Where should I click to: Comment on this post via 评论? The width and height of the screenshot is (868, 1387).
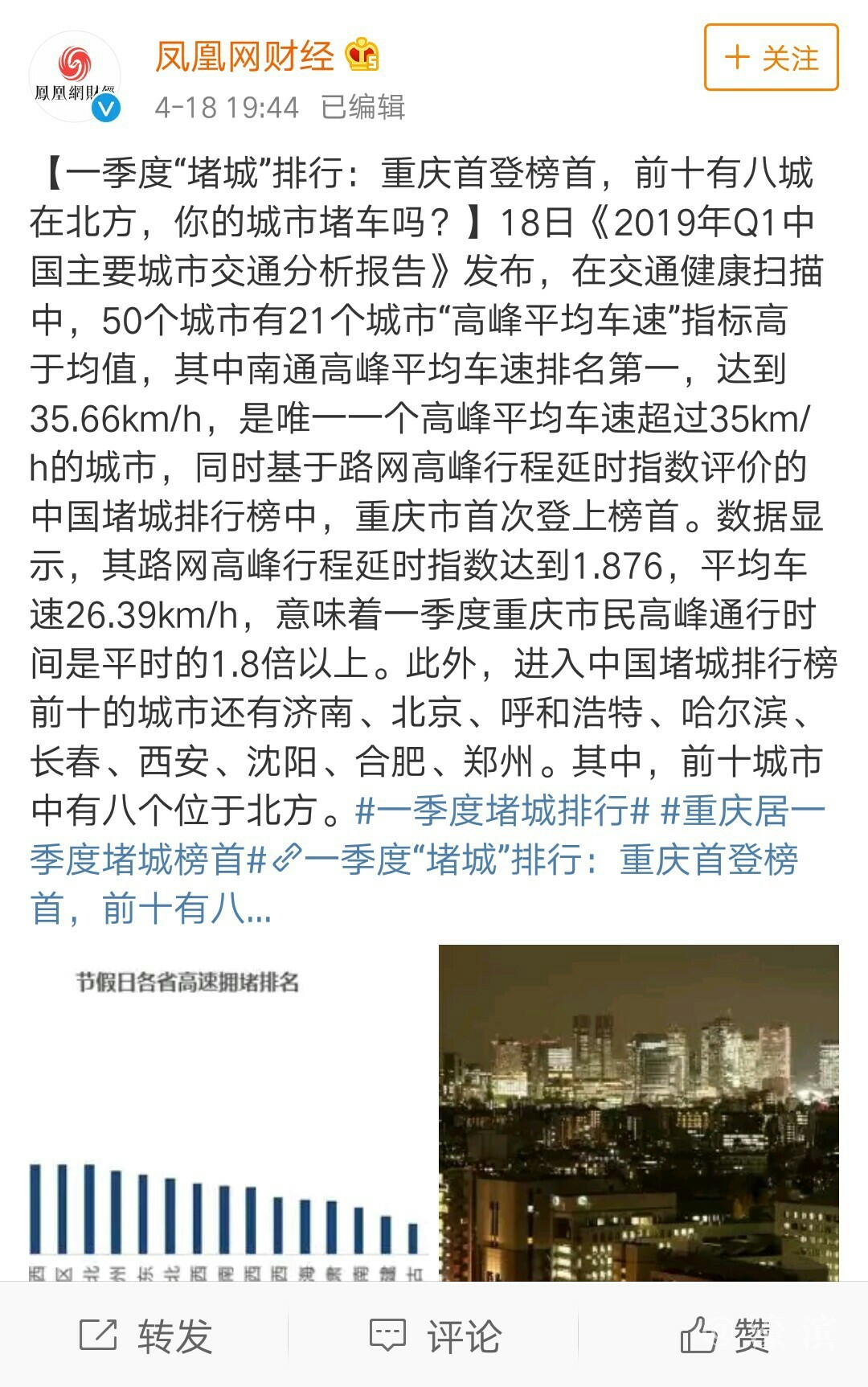tap(435, 1336)
